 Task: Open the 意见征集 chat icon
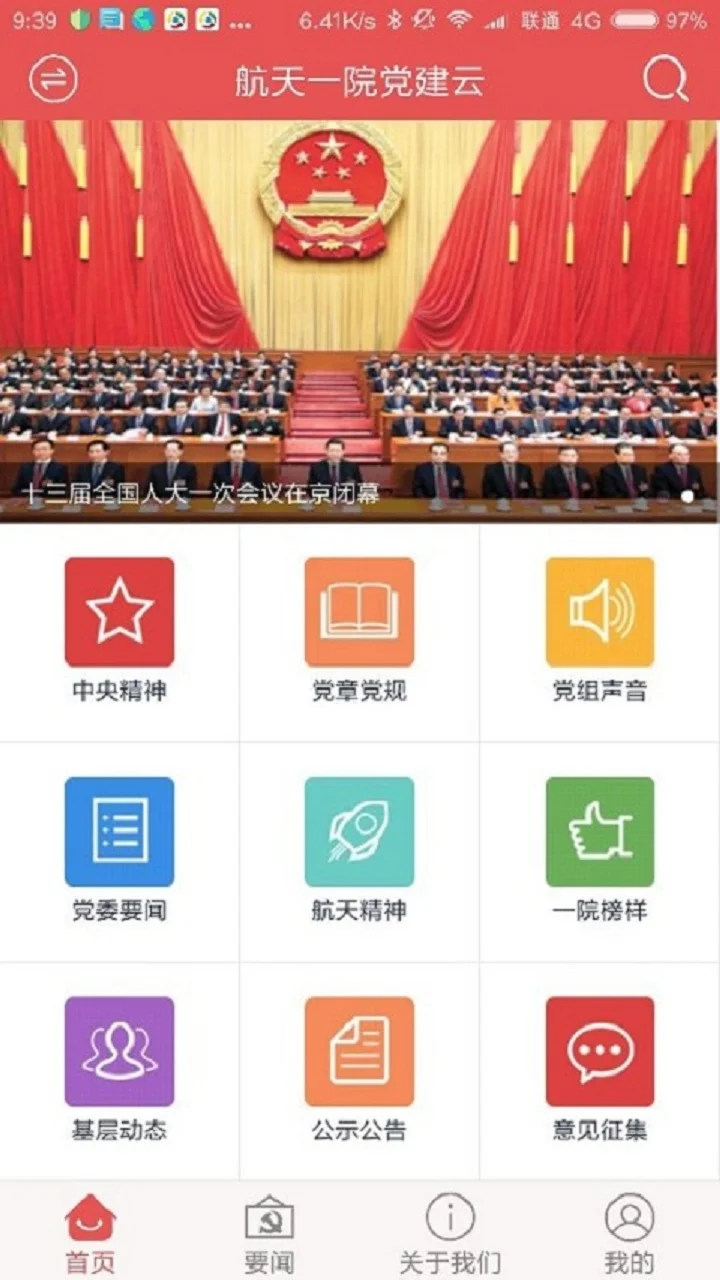(599, 1051)
